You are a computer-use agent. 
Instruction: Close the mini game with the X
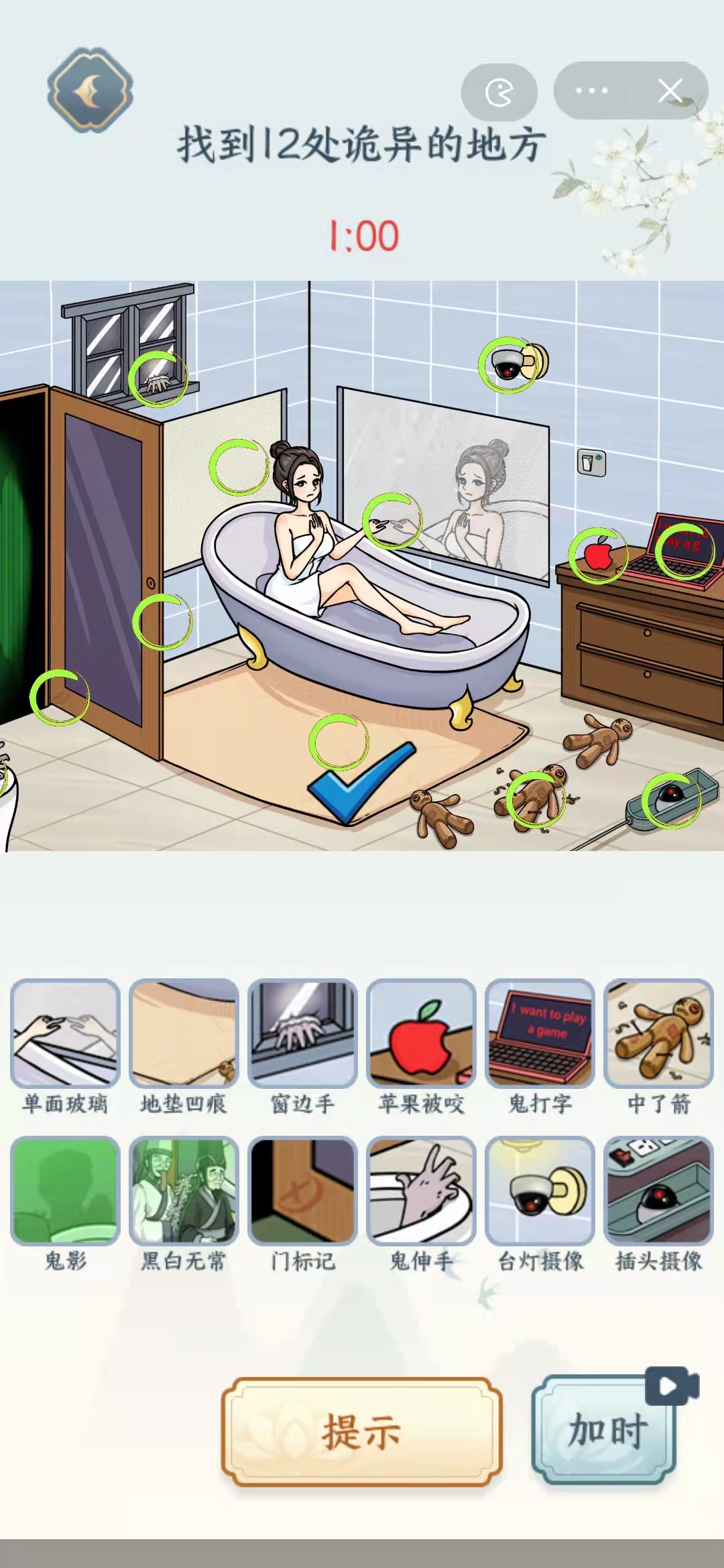[670, 90]
